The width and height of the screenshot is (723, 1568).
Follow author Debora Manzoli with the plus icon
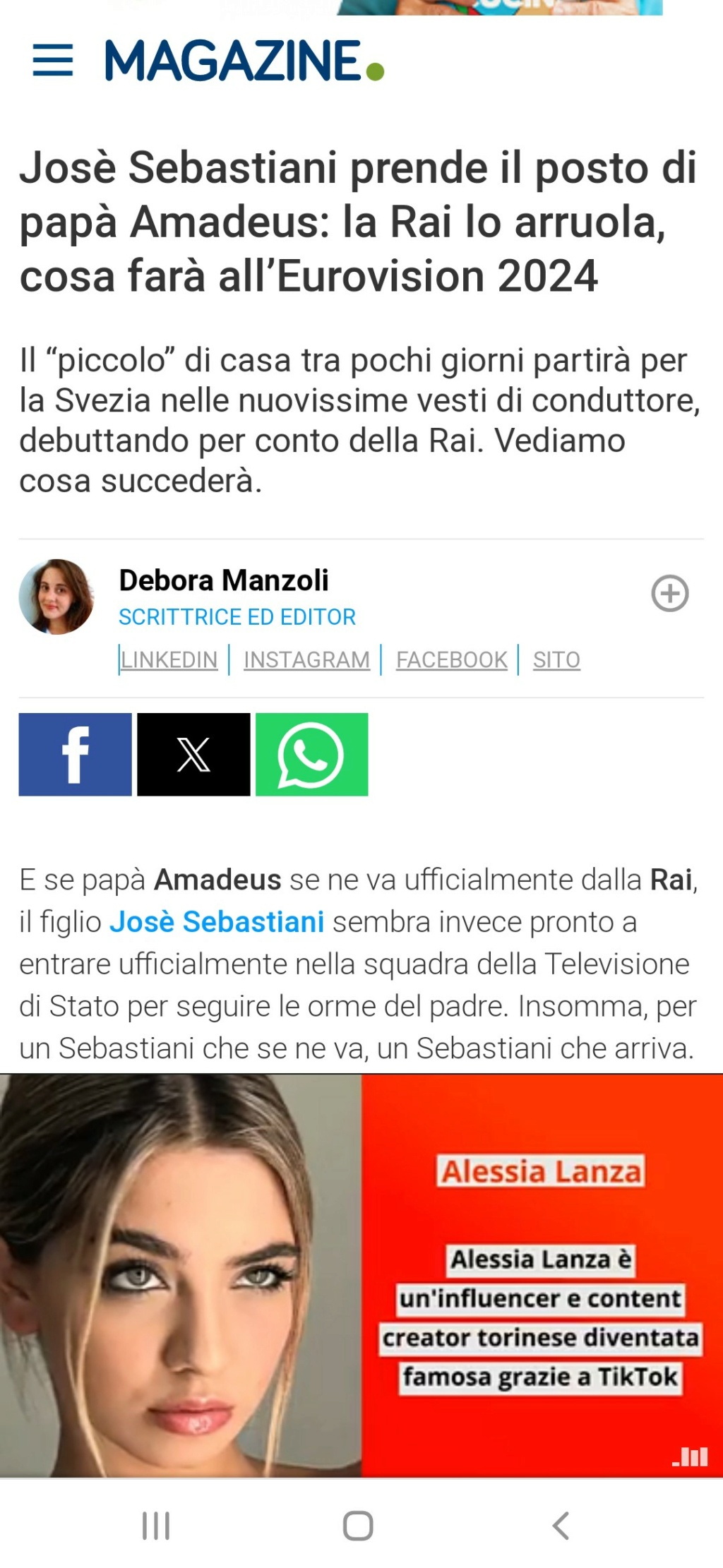669,593
